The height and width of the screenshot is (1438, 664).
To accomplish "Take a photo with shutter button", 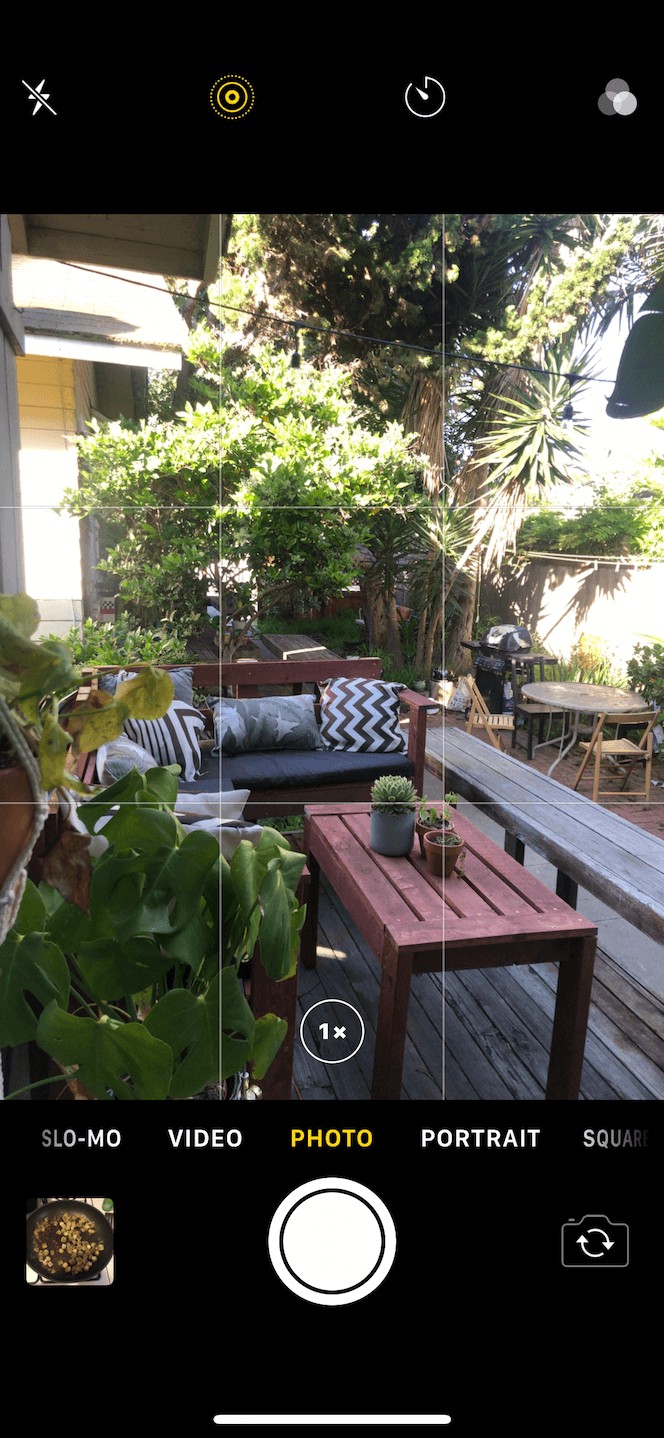I will point(332,1241).
